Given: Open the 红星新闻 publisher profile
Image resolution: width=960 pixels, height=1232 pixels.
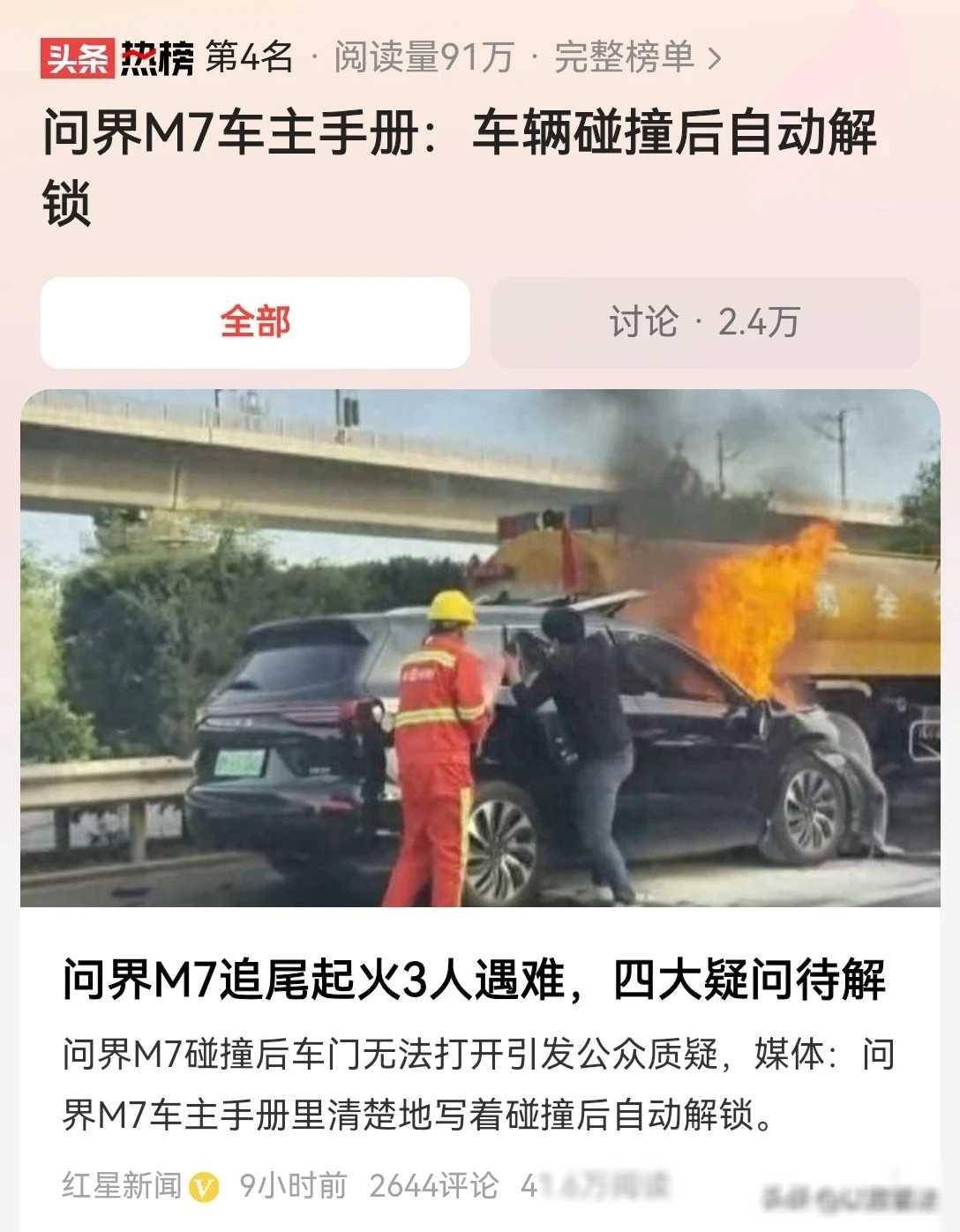Looking at the screenshot, I should tap(122, 1185).
